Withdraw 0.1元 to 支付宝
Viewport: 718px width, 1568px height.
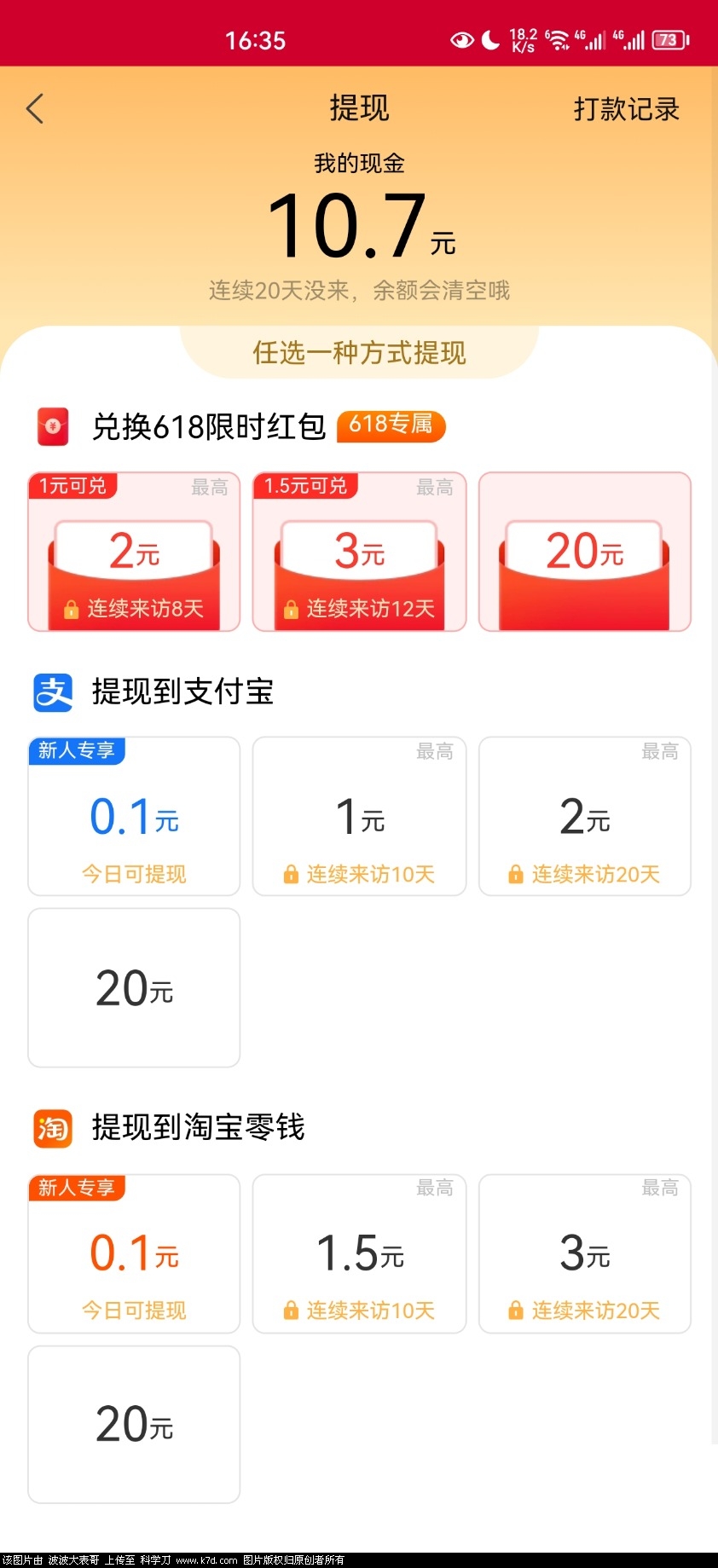pos(135,817)
